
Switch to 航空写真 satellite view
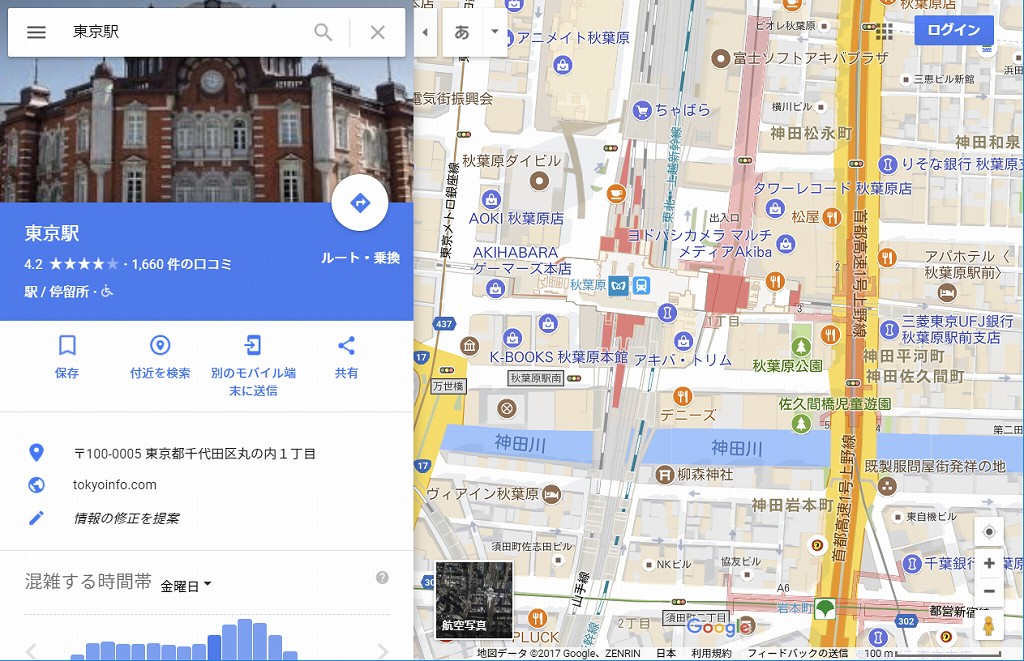[x=474, y=600]
